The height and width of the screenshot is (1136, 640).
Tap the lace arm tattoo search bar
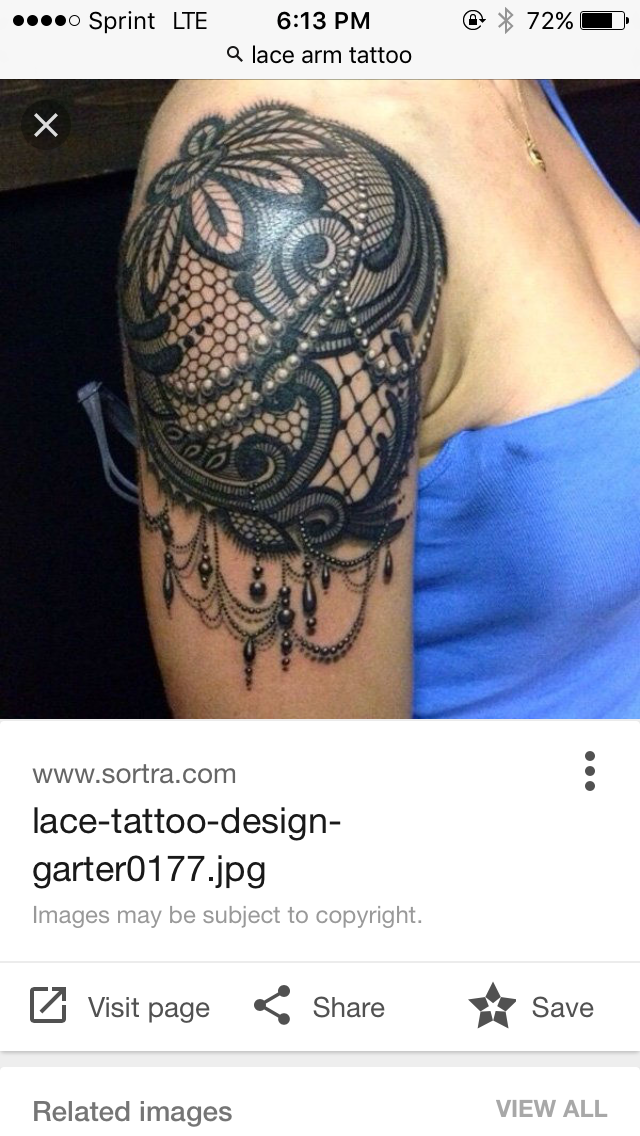(320, 55)
